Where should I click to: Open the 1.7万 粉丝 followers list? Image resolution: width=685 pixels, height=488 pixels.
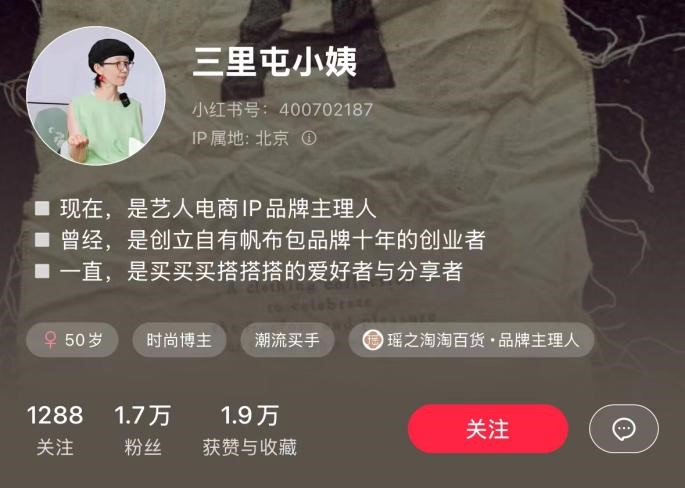coord(143,430)
